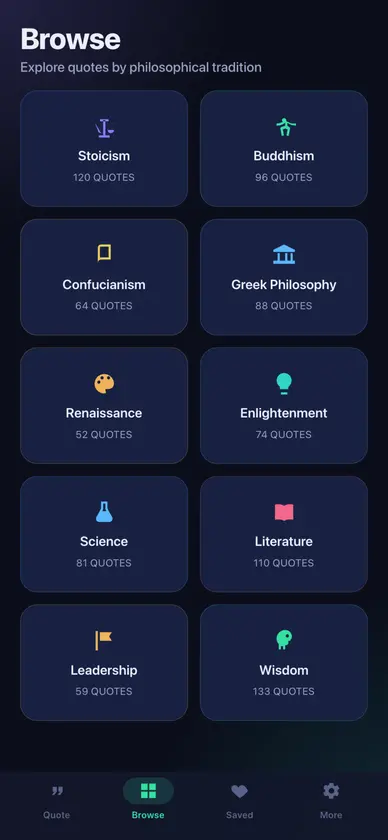Open Leadership quotes
Viewport: 388px width, 840px height.
[104, 663]
